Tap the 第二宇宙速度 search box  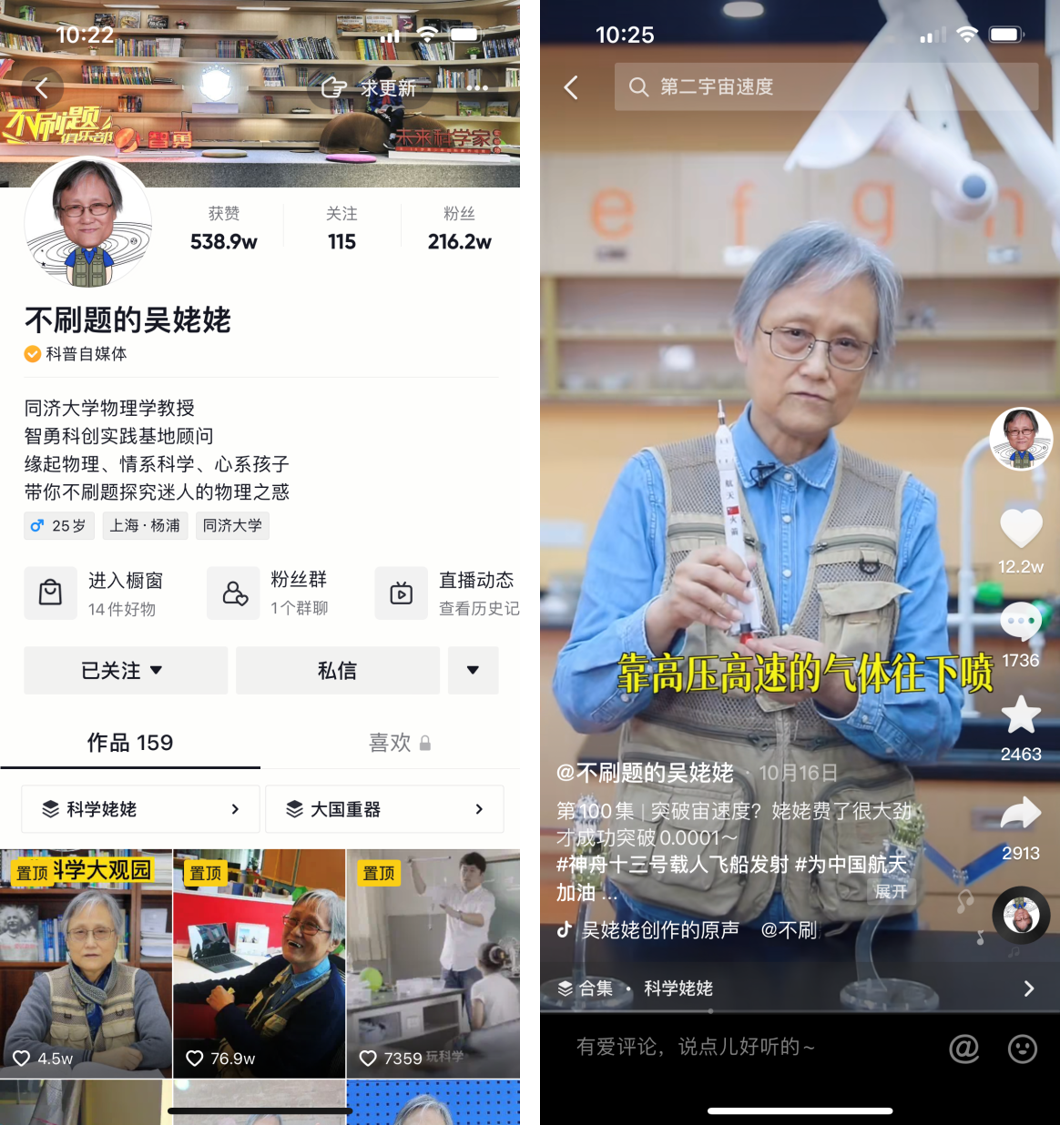[x=825, y=87]
